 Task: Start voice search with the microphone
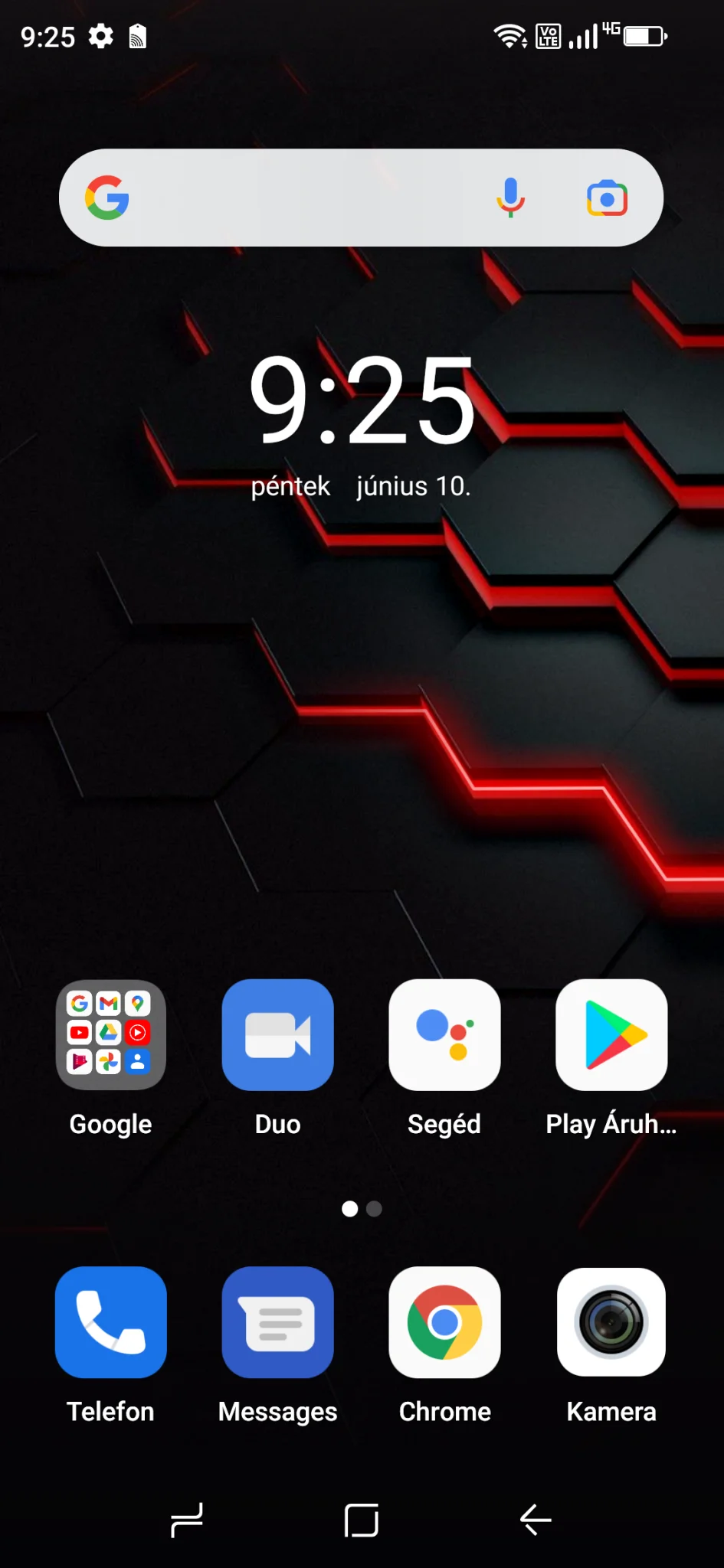510,198
